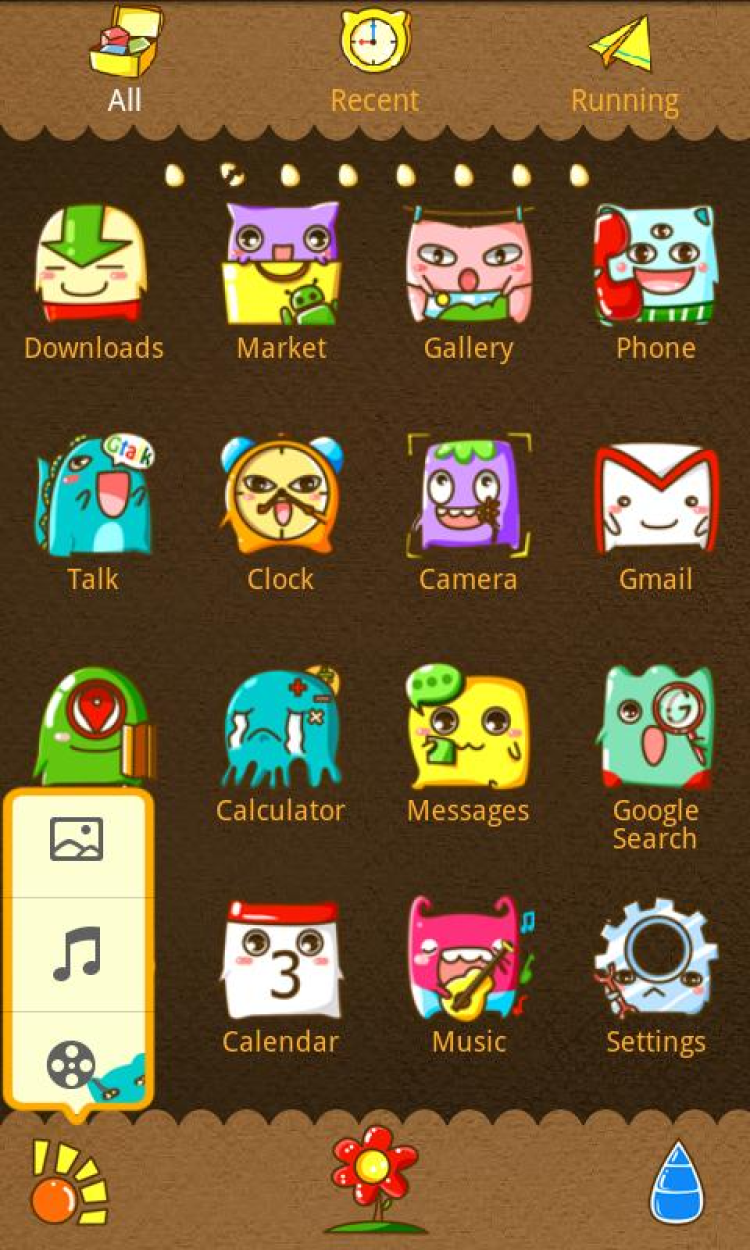Switch to the Running tab

624,62
